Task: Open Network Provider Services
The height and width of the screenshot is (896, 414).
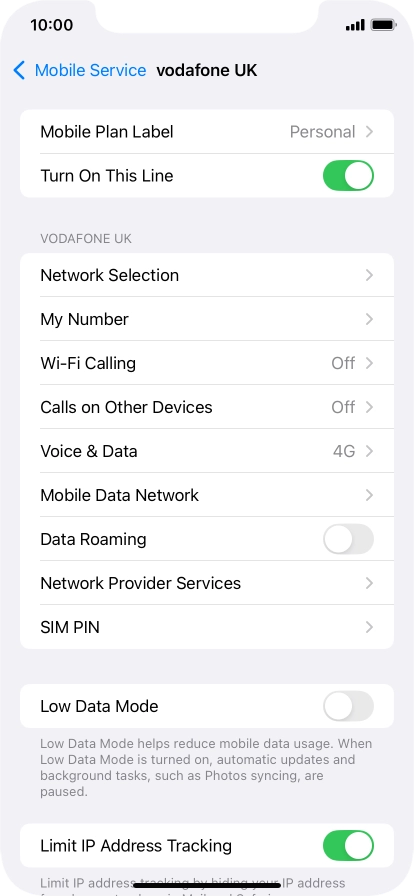Action: pyautogui.click(x=207, y=583)
